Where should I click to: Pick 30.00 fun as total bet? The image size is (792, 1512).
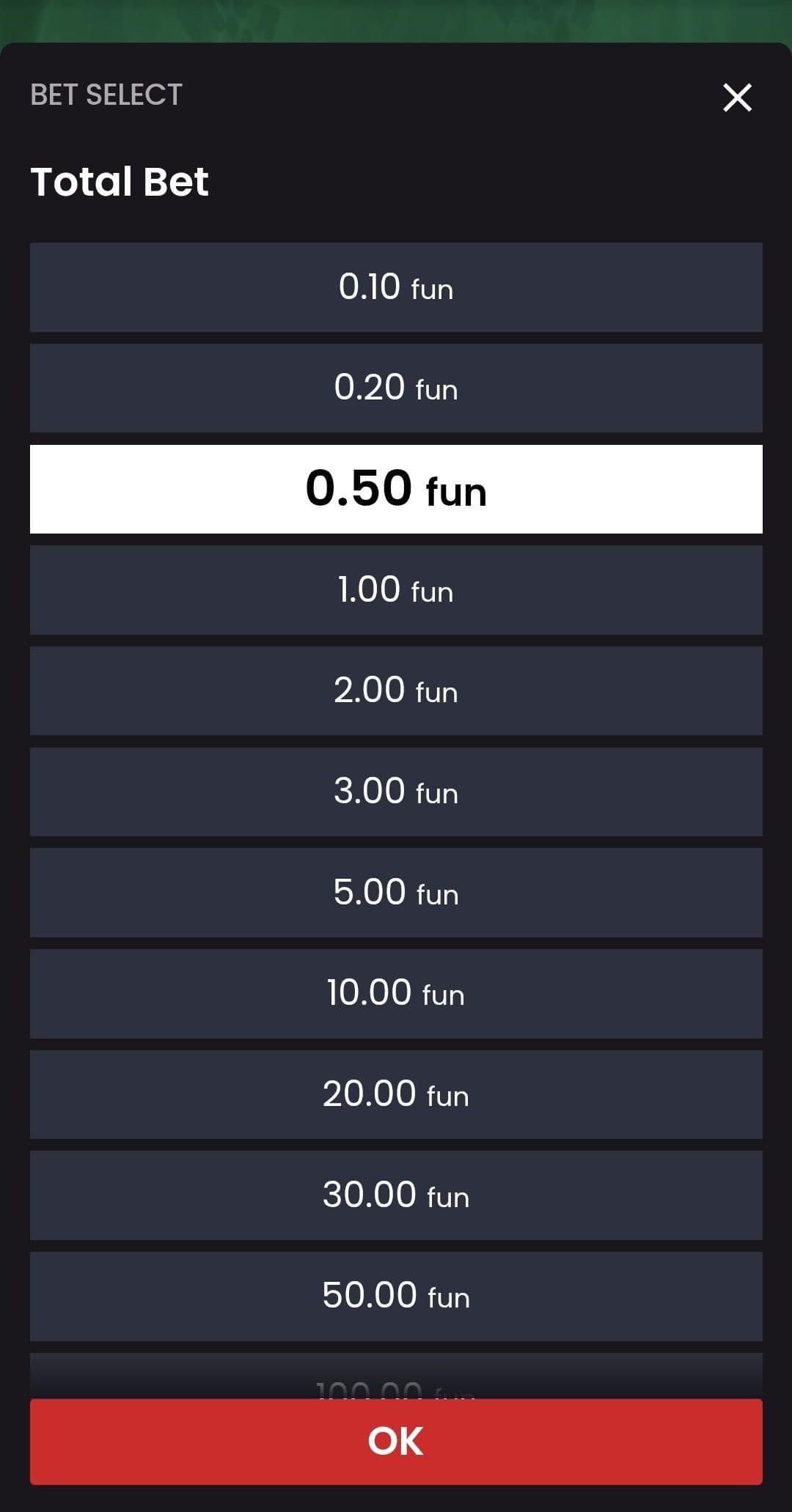click(396, 1195)
